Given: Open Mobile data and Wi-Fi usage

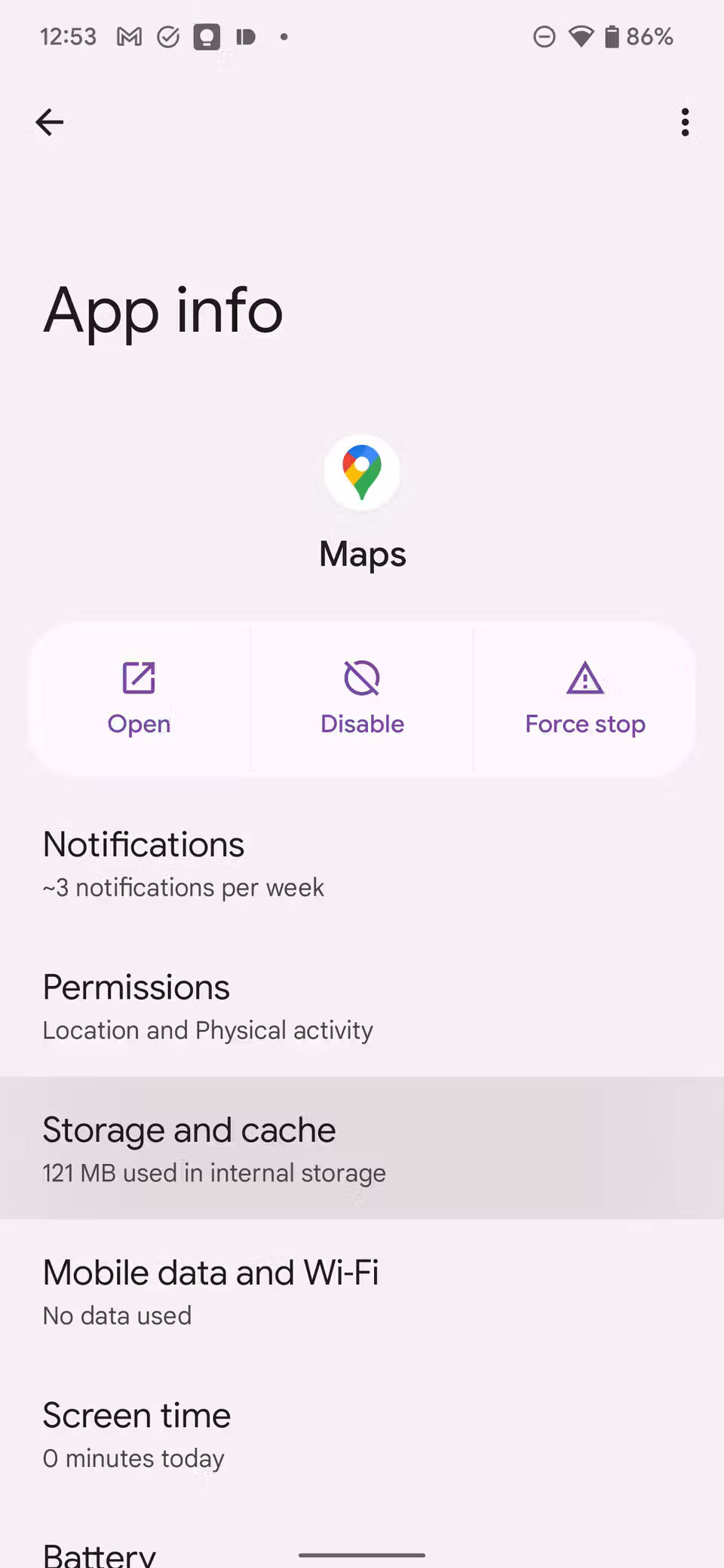Looking at the screenshot, I should pos(362,1291).
